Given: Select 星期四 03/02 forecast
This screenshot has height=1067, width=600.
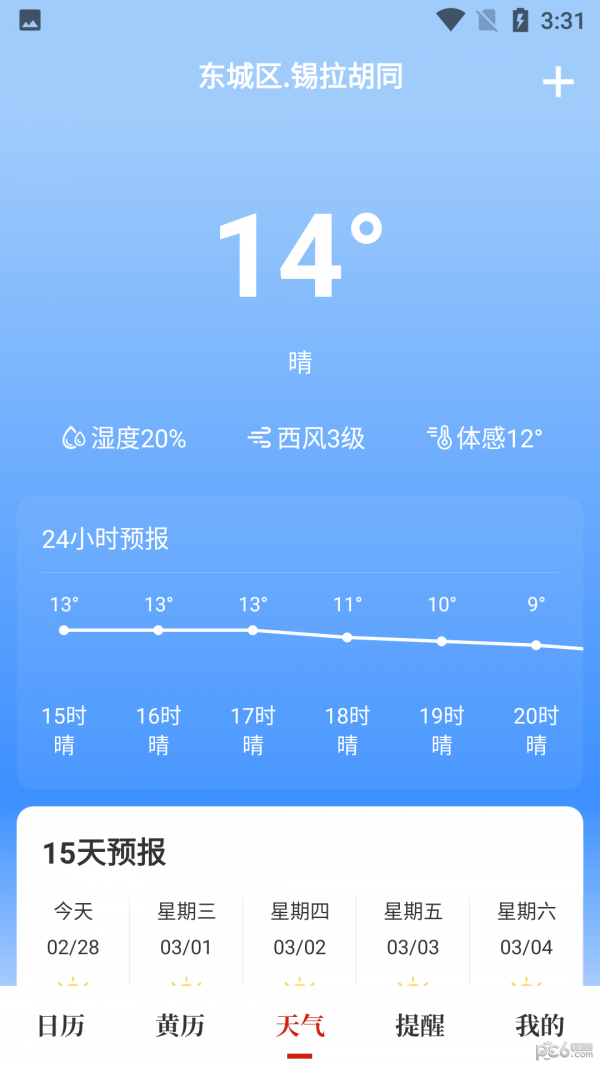Looking at the screenshot, I should pos(300,930).
